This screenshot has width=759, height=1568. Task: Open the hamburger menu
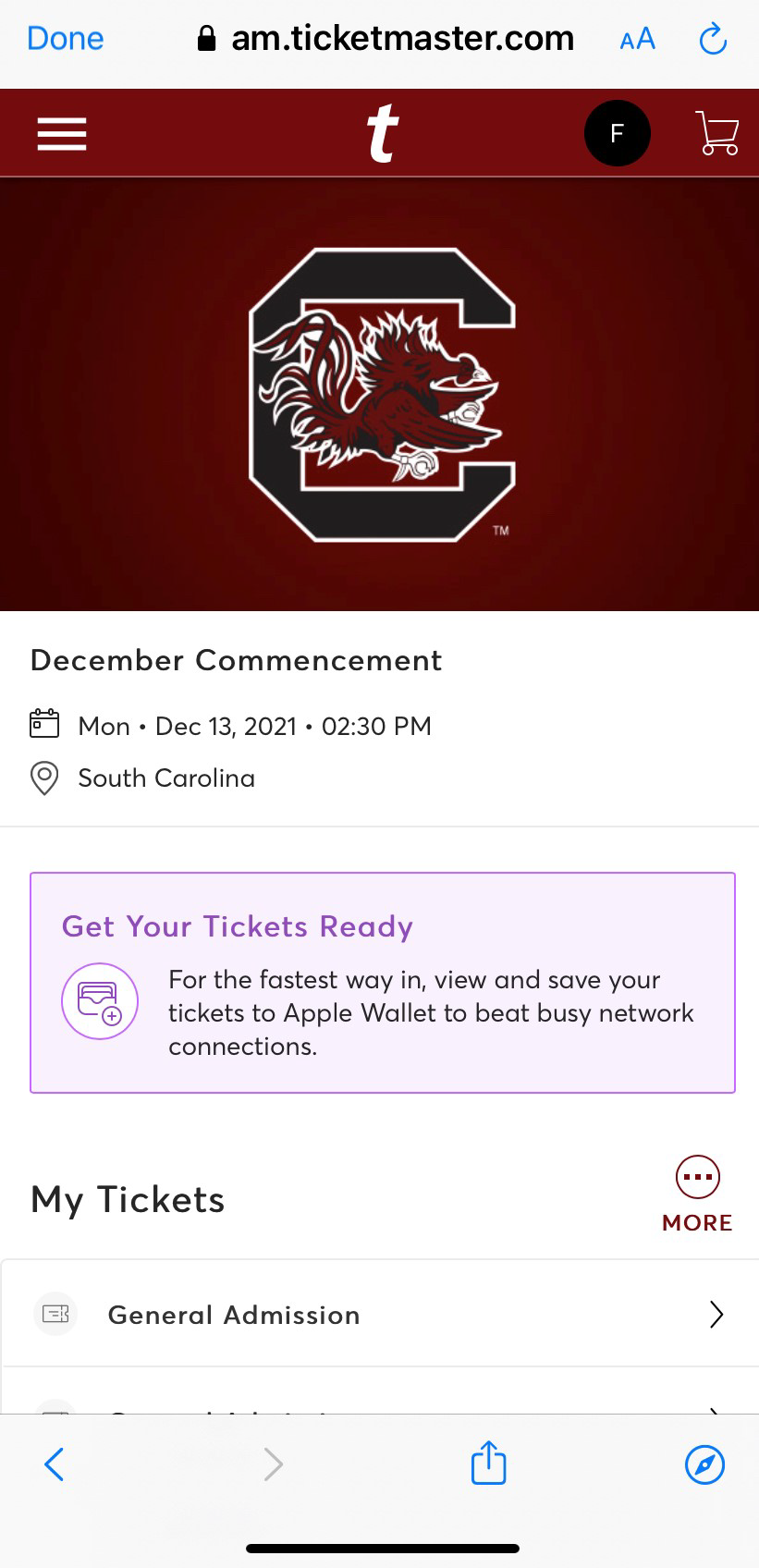pyautogui.click(x=62, y=134)
